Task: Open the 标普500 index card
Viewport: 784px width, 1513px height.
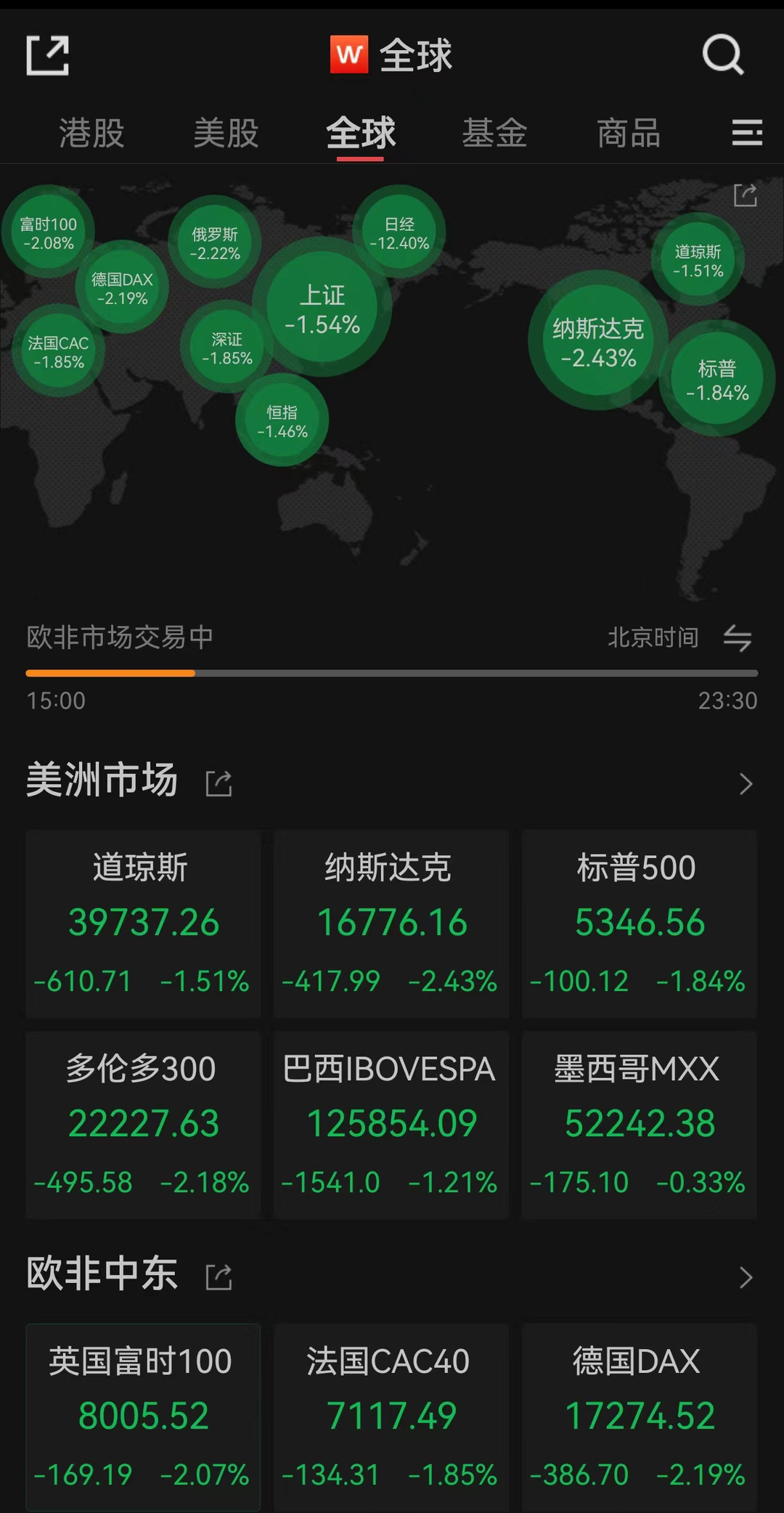Action: point(640,923)
